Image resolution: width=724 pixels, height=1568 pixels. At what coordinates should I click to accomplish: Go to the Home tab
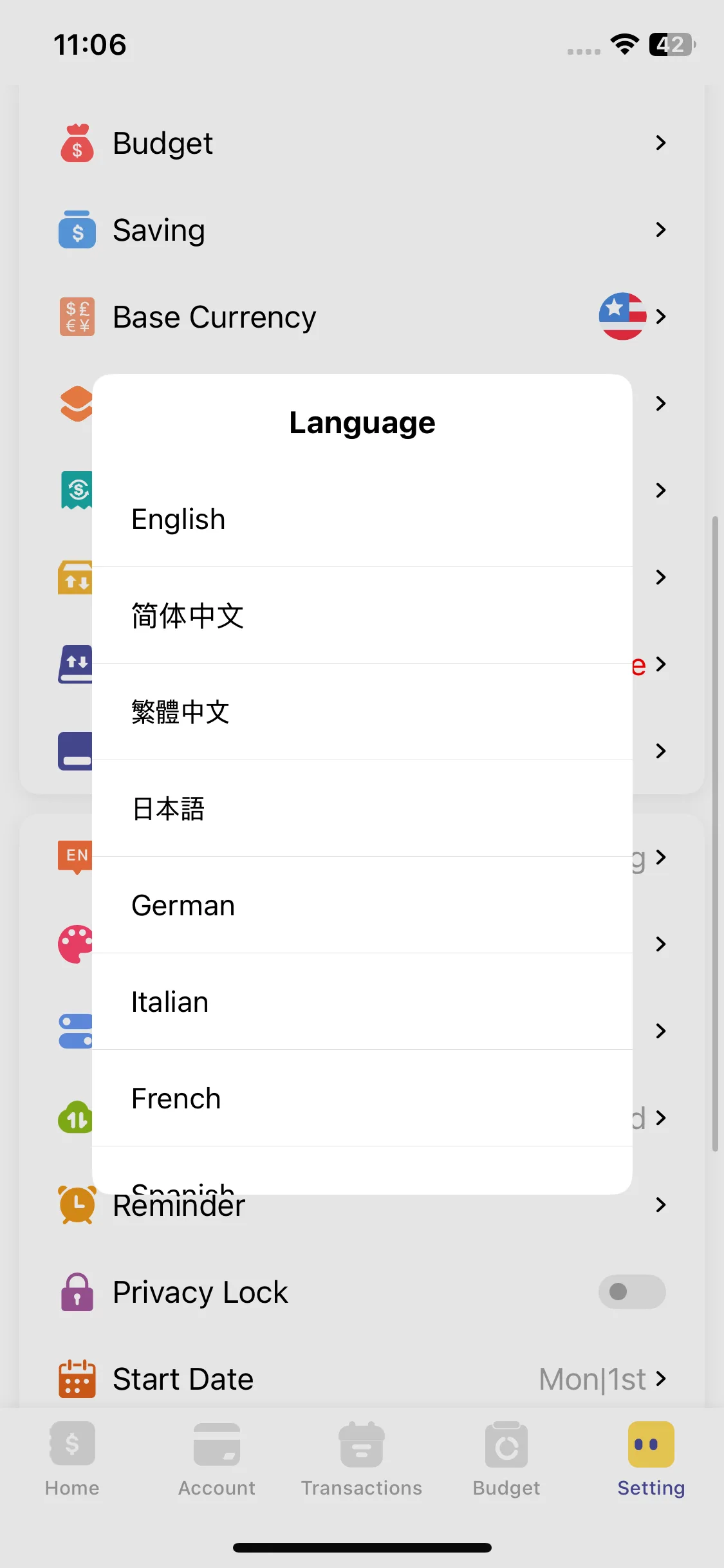click(72, 1460)
